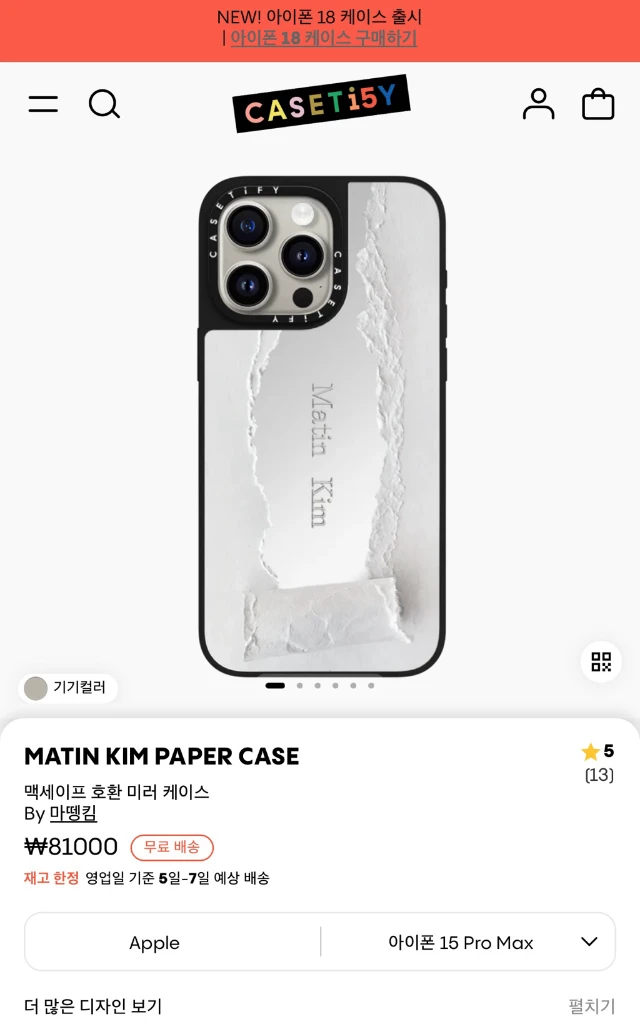Open the search icon
This screenshot has width=640, height=1024.
click(104, 104)
